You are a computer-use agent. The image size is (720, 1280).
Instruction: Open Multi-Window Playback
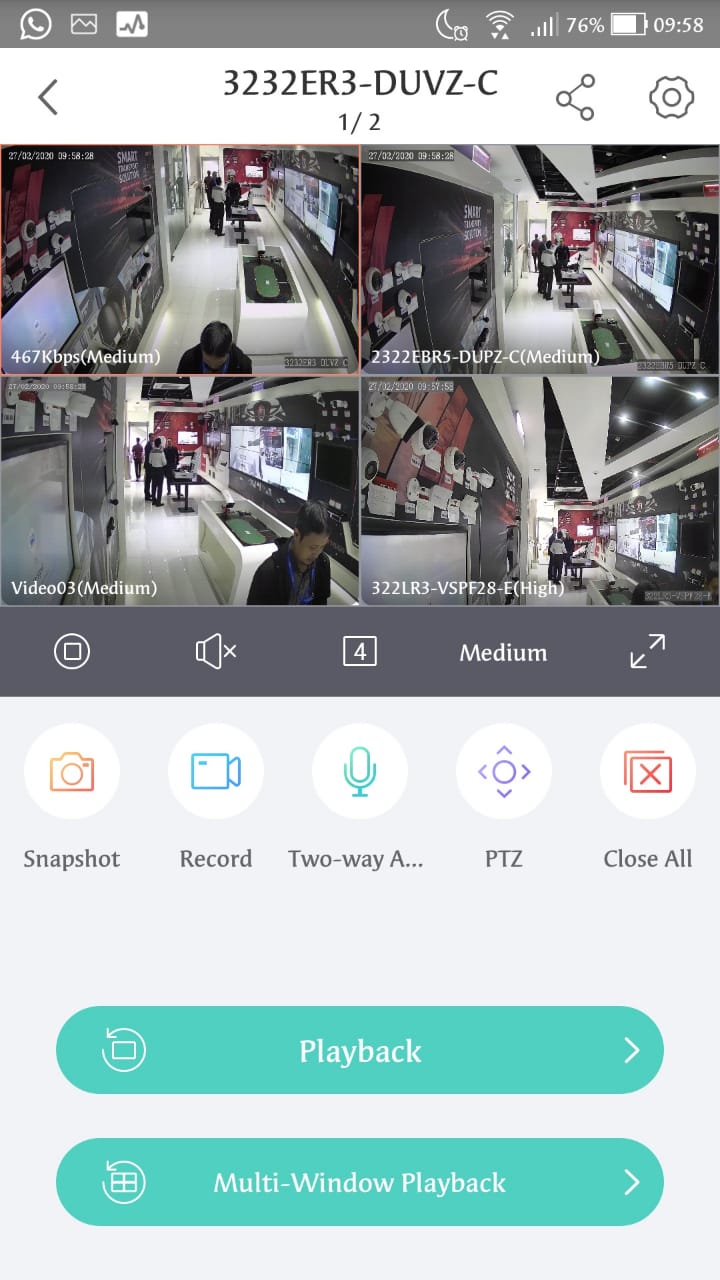click(360, 1182)
